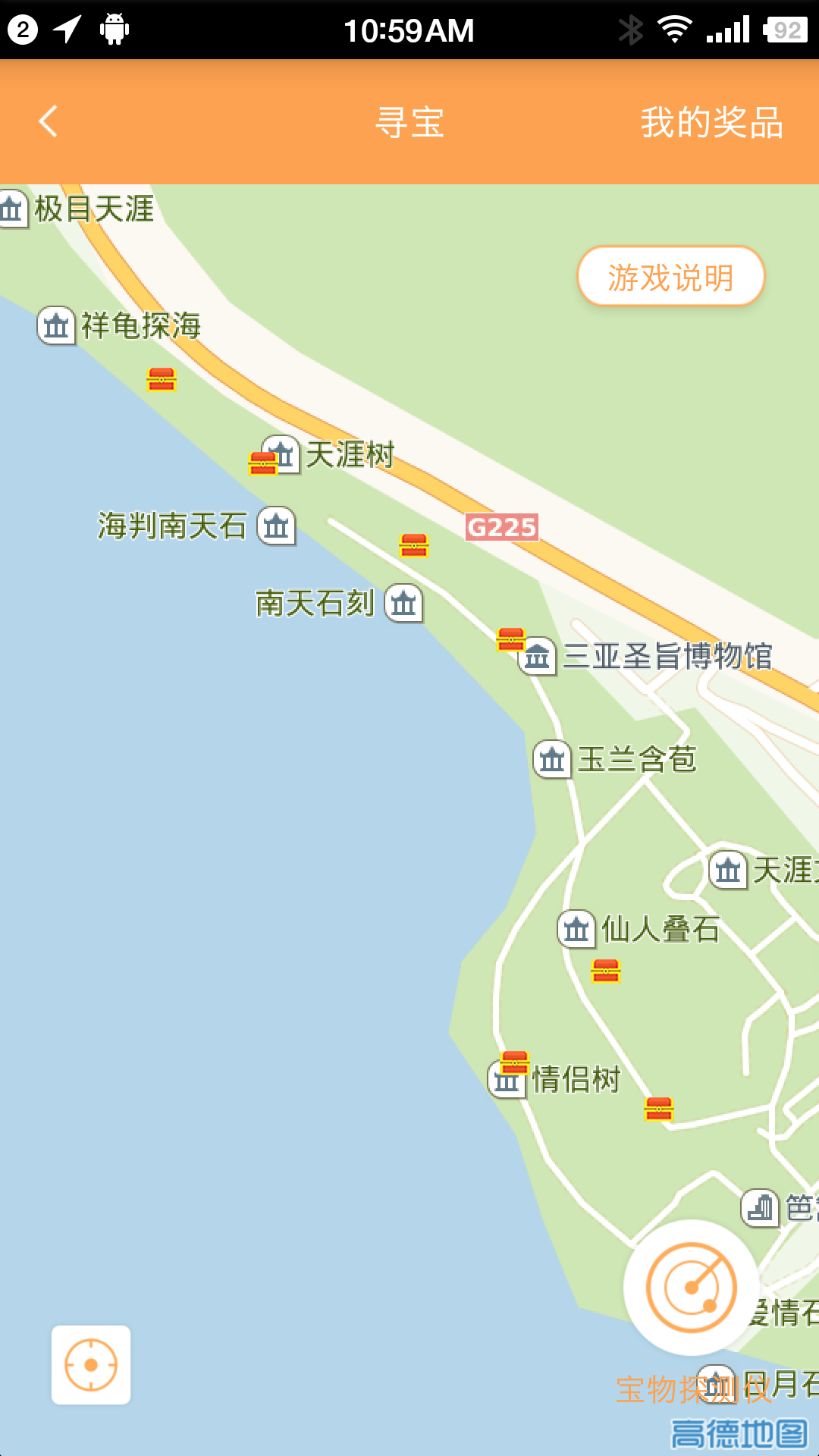Tap the treasure chest near G225 road
This screenshot has width=819, height=1456.
tap(413, 544)
